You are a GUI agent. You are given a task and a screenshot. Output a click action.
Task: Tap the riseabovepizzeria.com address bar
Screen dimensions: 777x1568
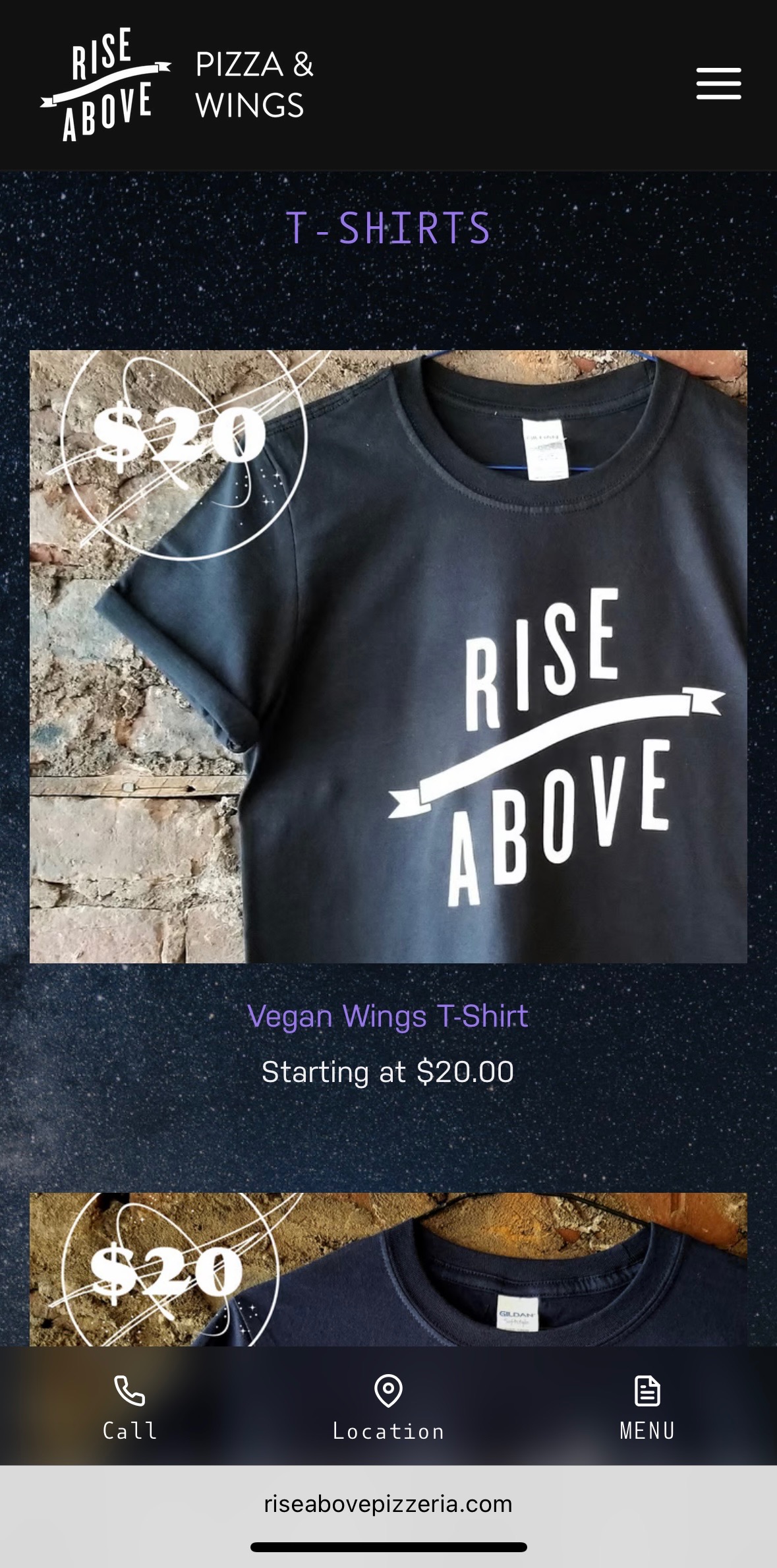point(388,1504)
